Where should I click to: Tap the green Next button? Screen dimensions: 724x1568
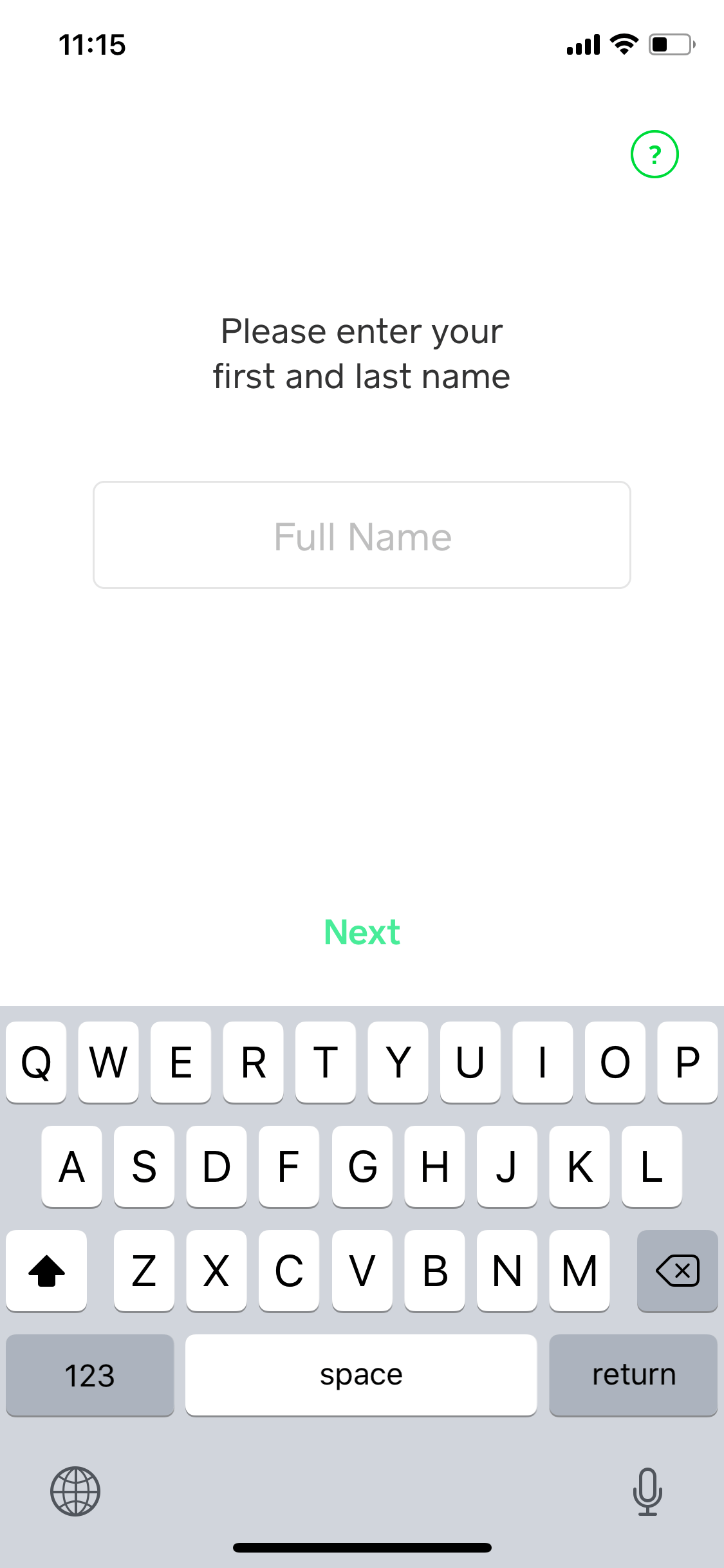(x=362, y=932)
